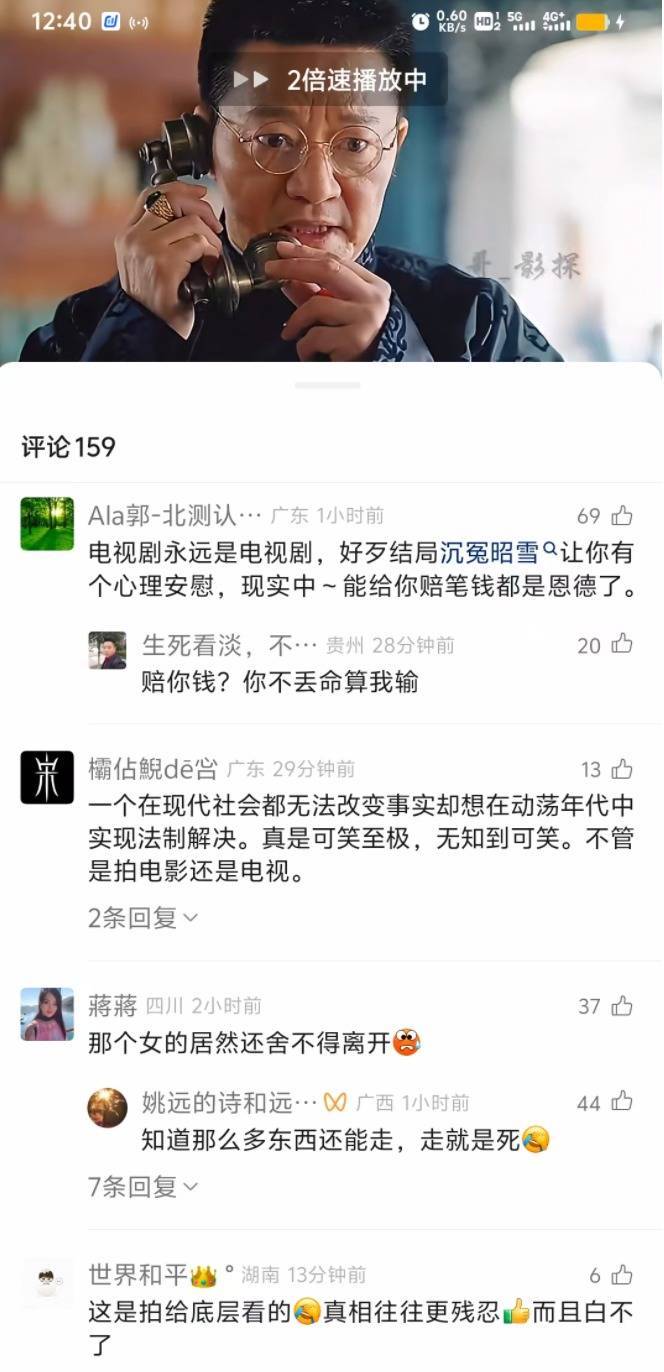This screenshot has height=1372, width=664.
Task: Open Ala郭-北测认's profile avatar
Action: 47,524
